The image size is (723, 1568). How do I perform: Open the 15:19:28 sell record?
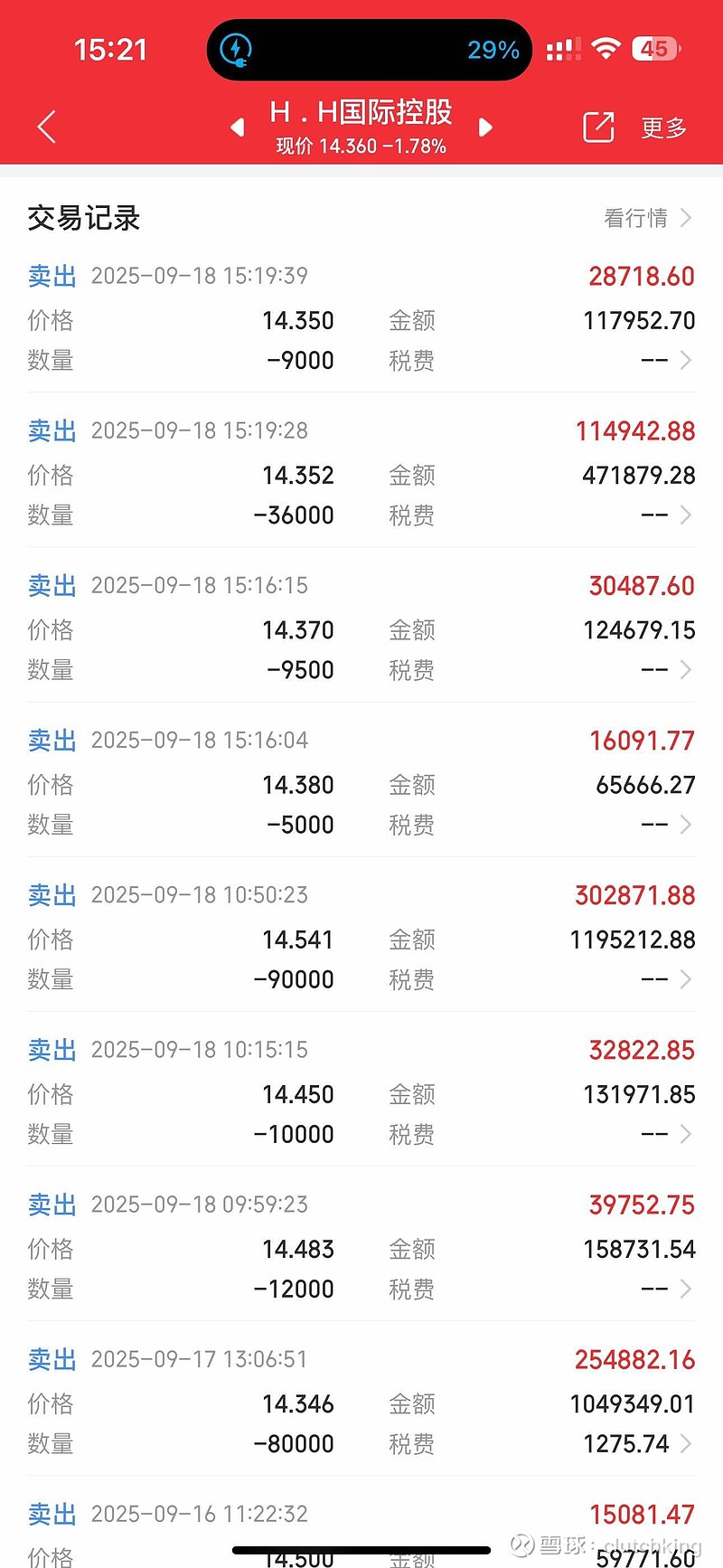[x=361, y=473]
